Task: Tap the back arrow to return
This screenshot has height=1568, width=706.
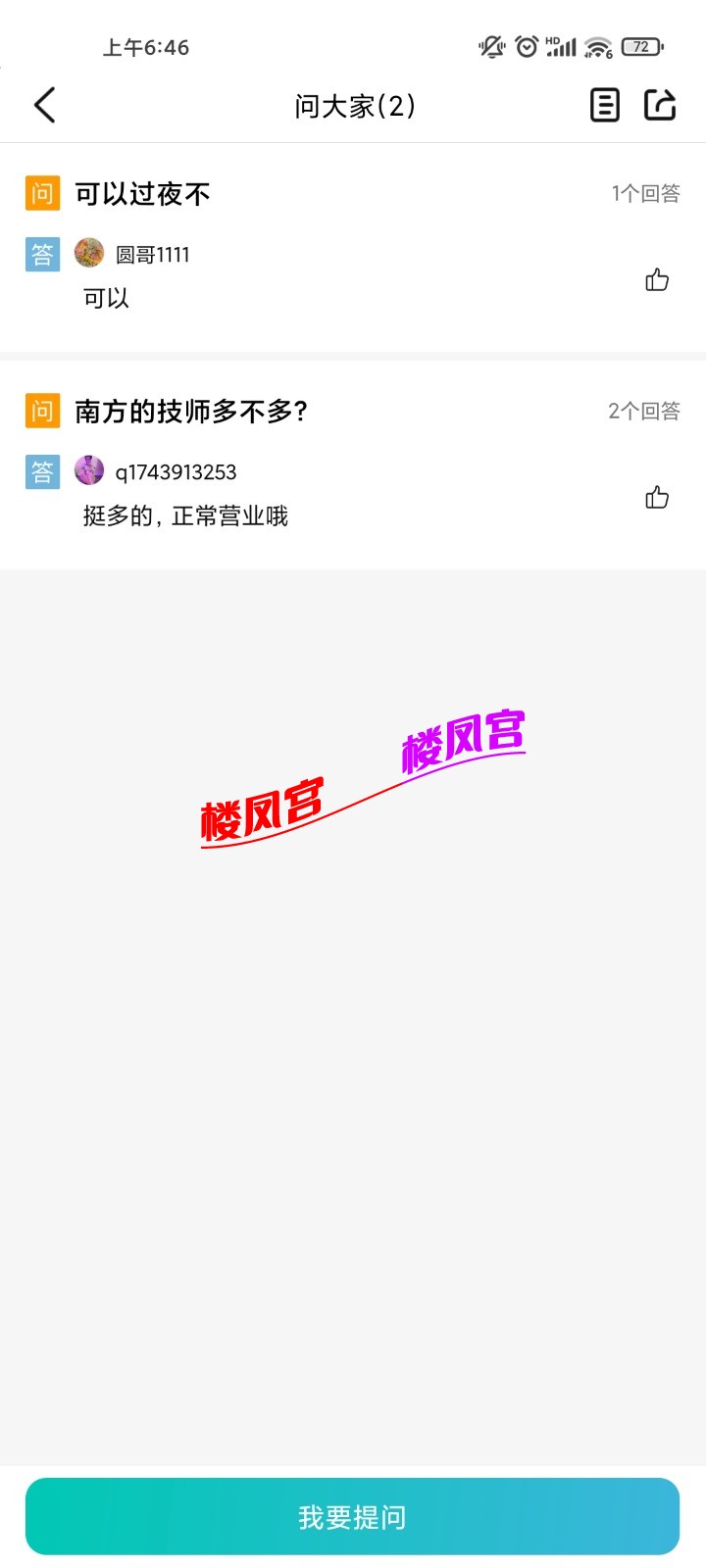Action: tap(44, 105)
